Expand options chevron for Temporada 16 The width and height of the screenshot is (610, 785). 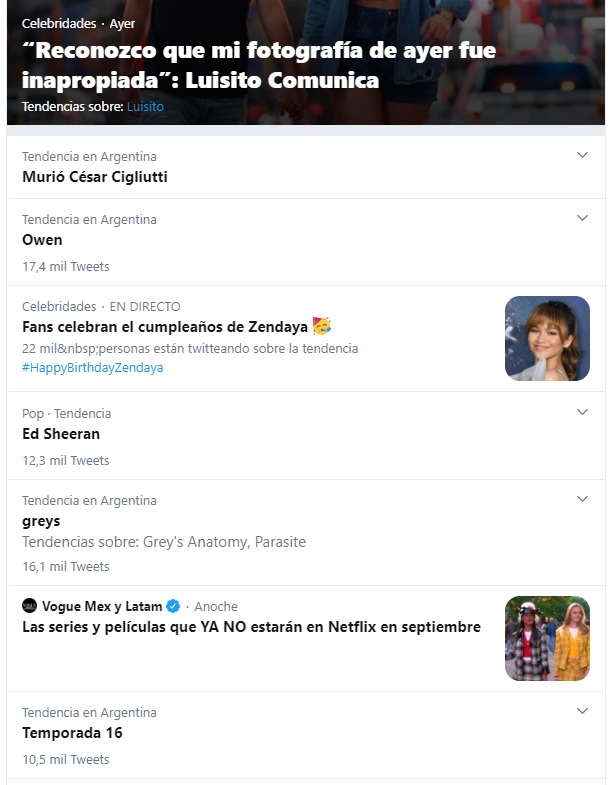tap(583, 711)
